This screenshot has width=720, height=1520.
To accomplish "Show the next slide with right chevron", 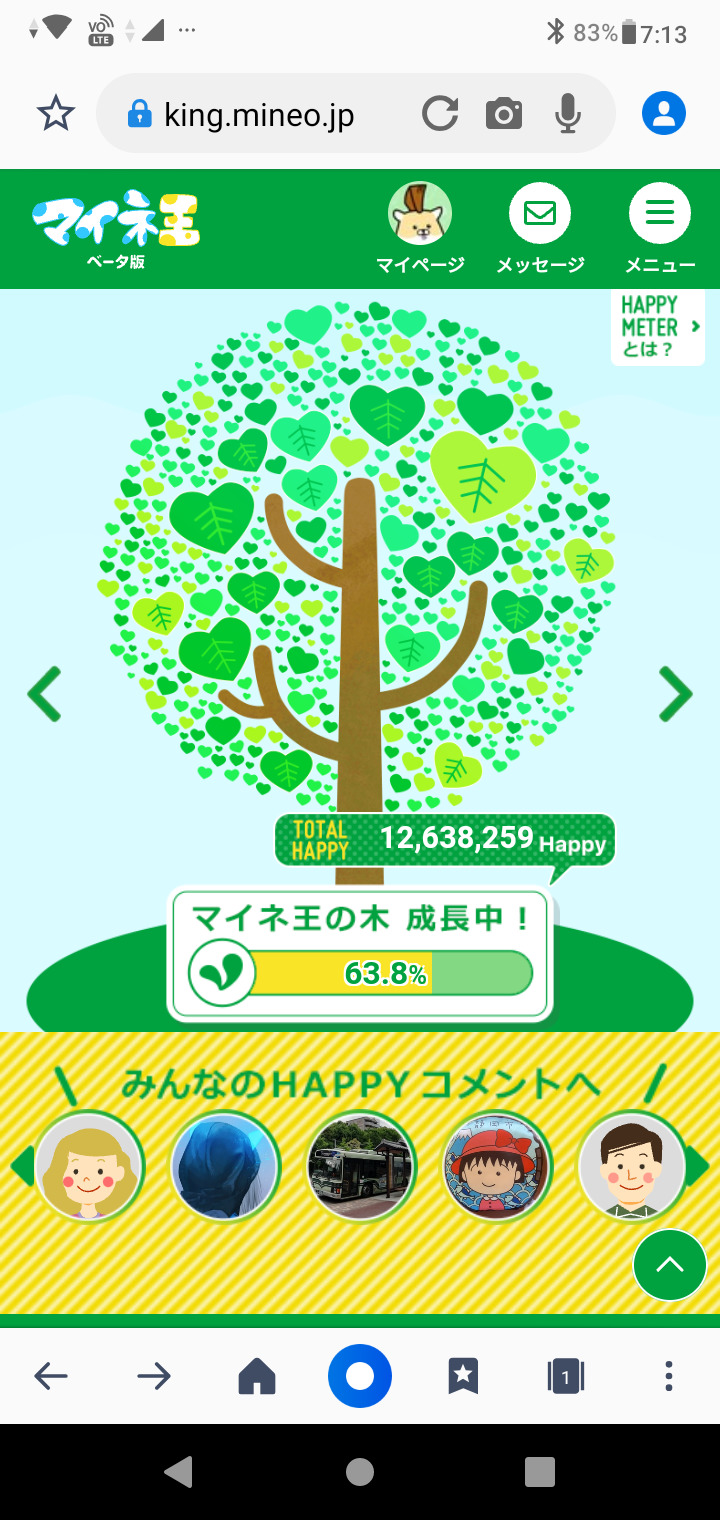I will pyautogui.click(x=676, y=694).
